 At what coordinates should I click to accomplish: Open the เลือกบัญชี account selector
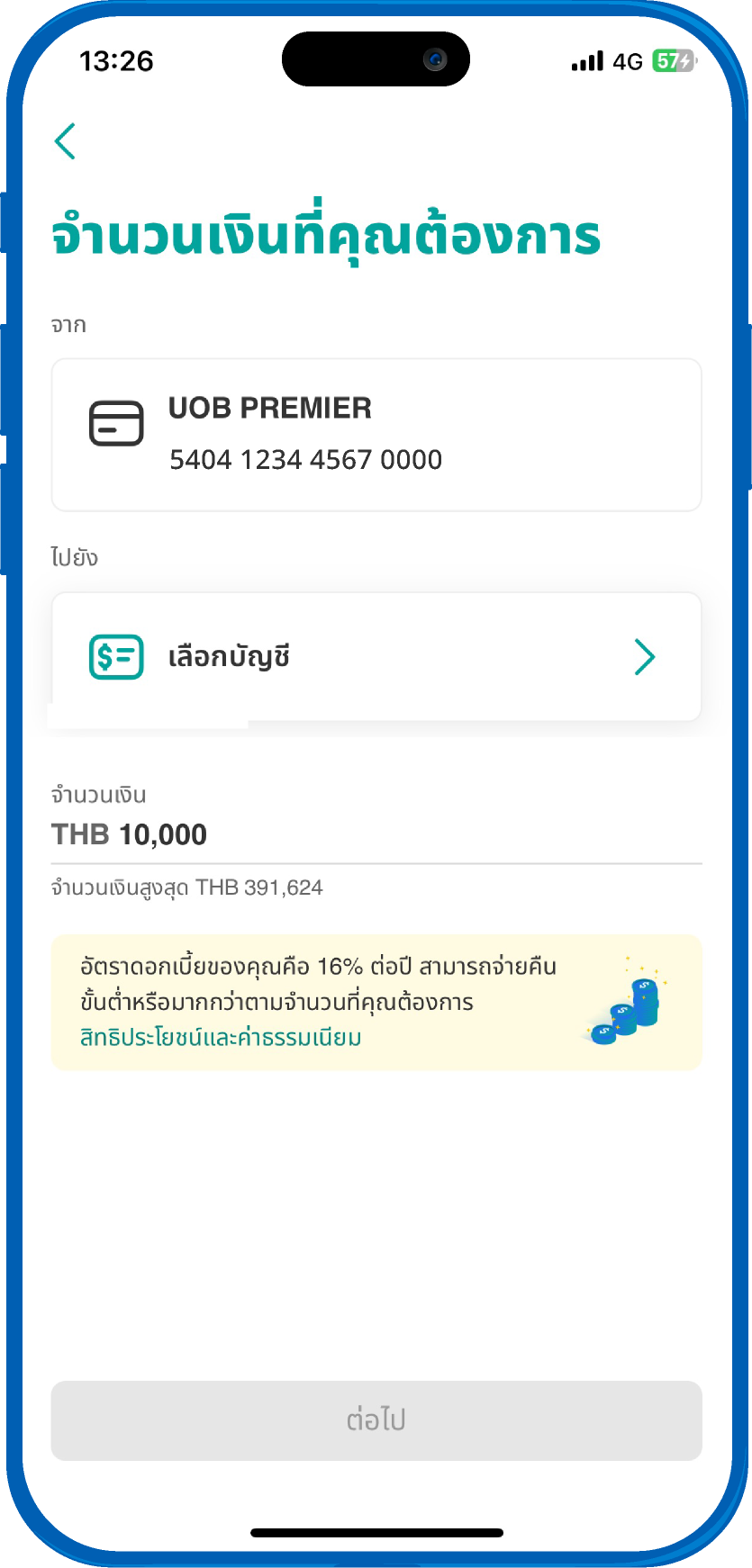376,657
